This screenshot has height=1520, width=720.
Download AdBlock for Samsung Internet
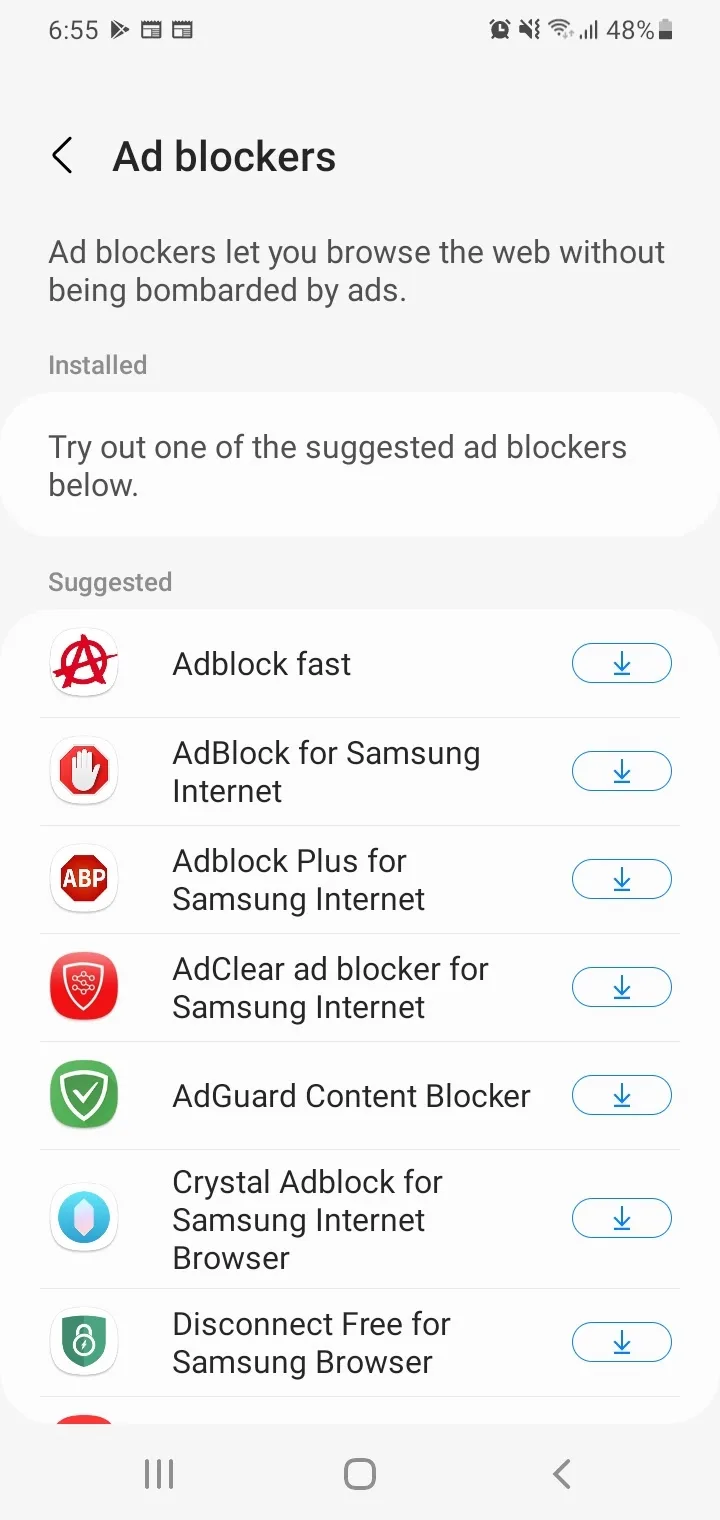621,772
